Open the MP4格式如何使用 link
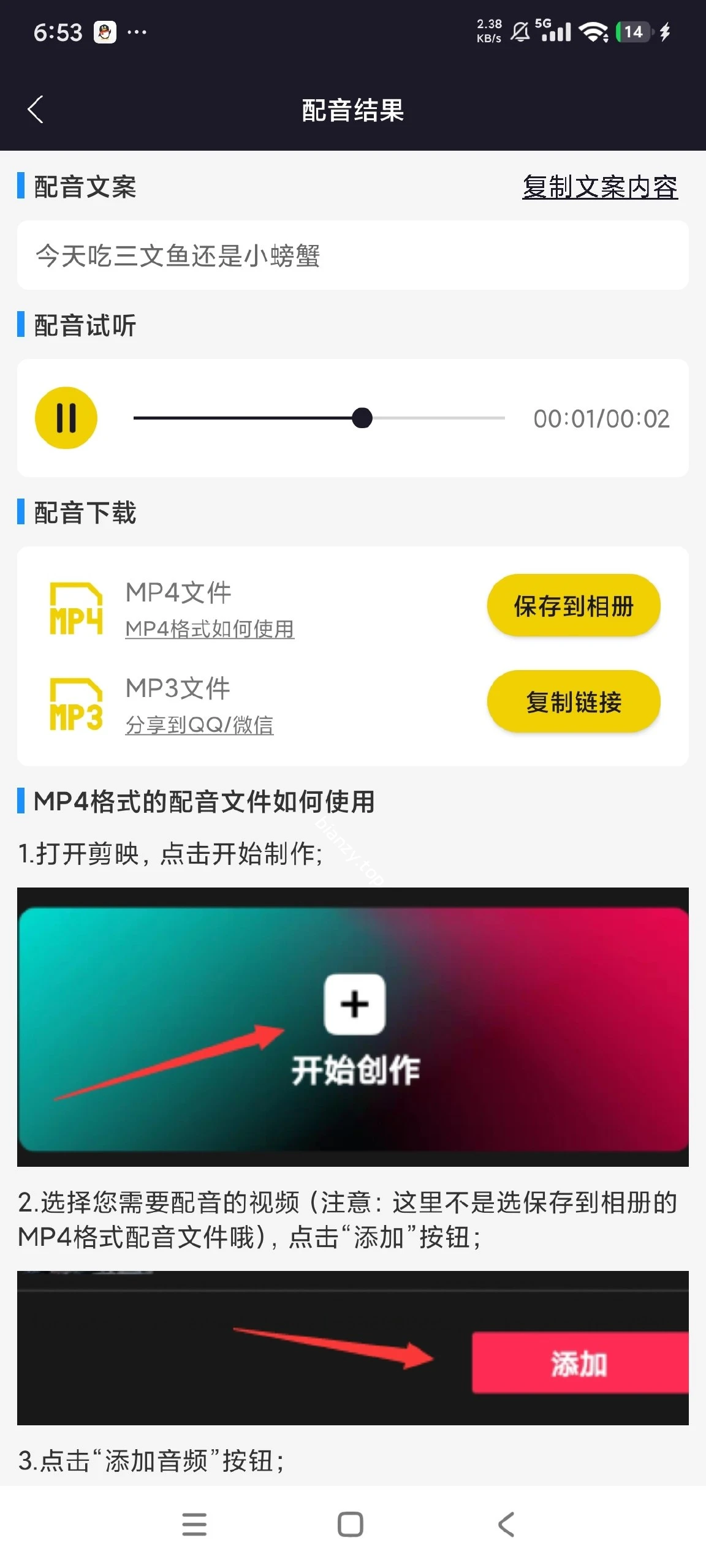706x1568 pixels. [x=210, y=629]
